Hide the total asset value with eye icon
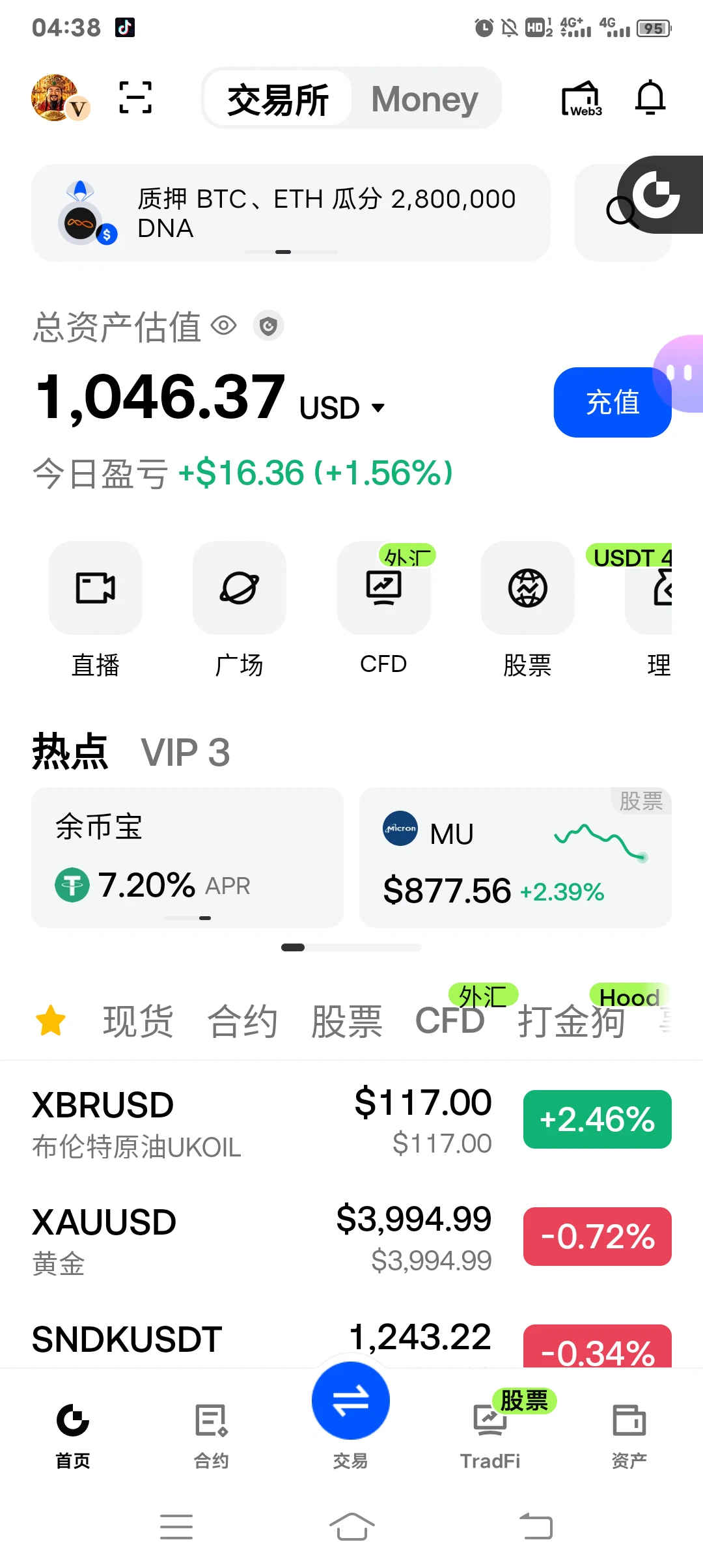This screenshot has width=703, height=1568. click(224, 325)
